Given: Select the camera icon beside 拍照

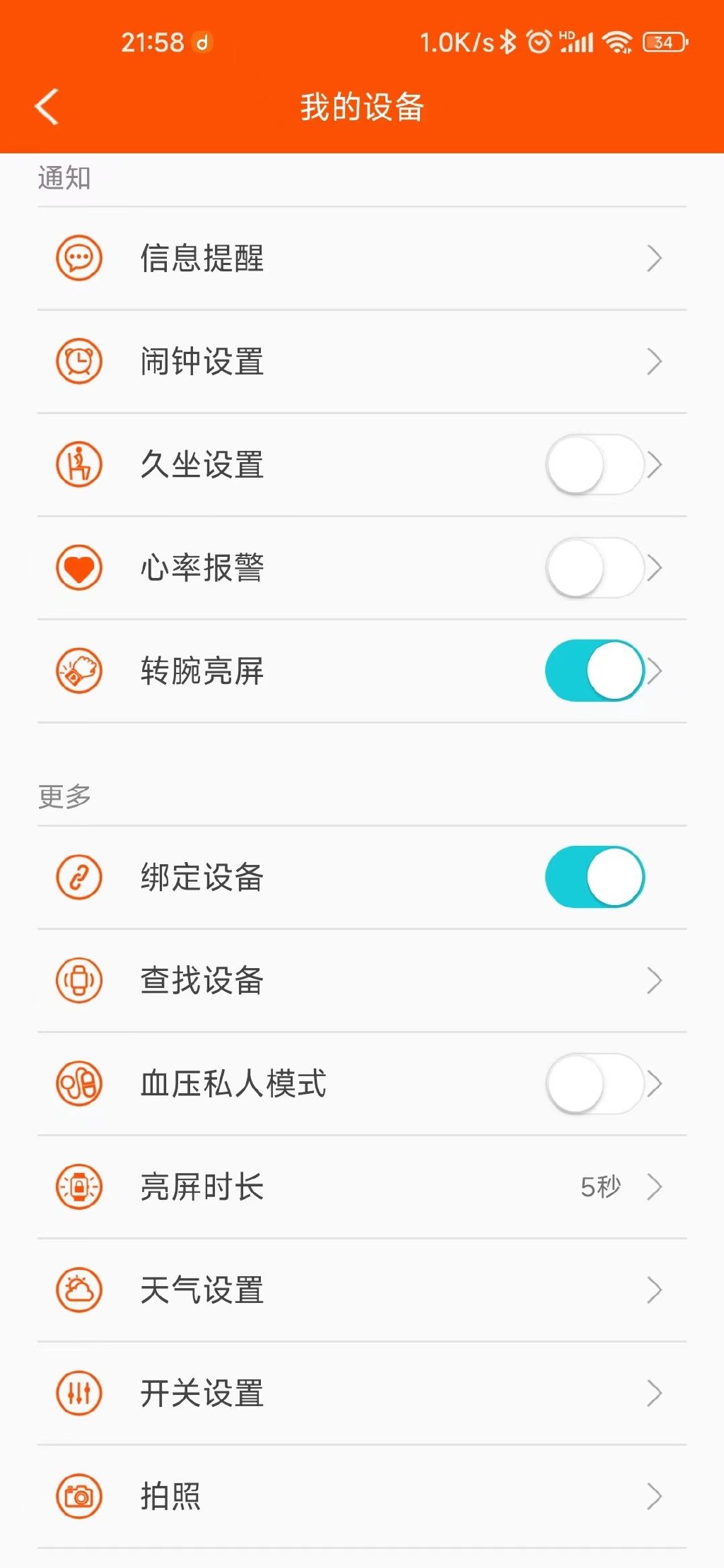Looking at the screenshot, I should pos(79,1496).
